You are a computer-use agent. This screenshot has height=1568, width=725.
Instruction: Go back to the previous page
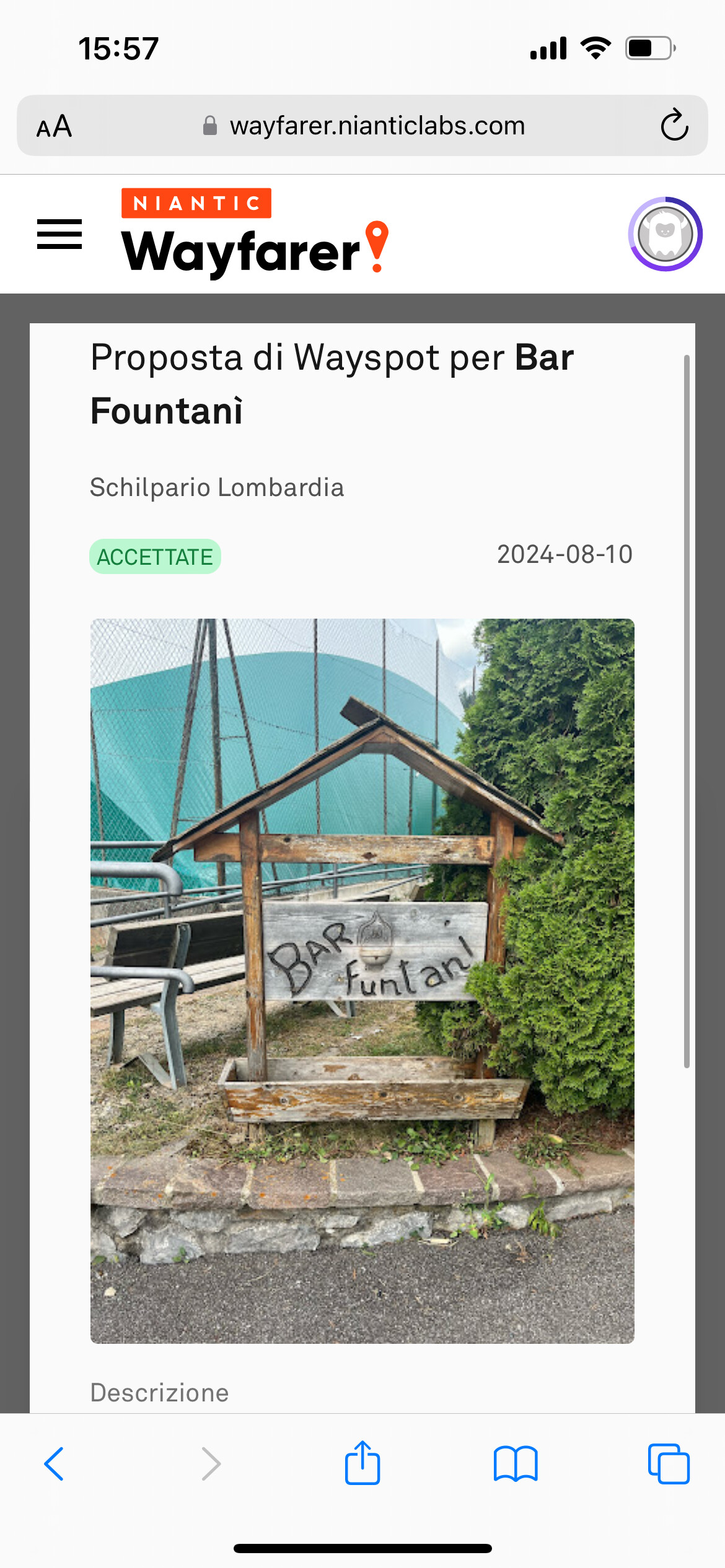pyautogui.click(x=55, y=1464)
